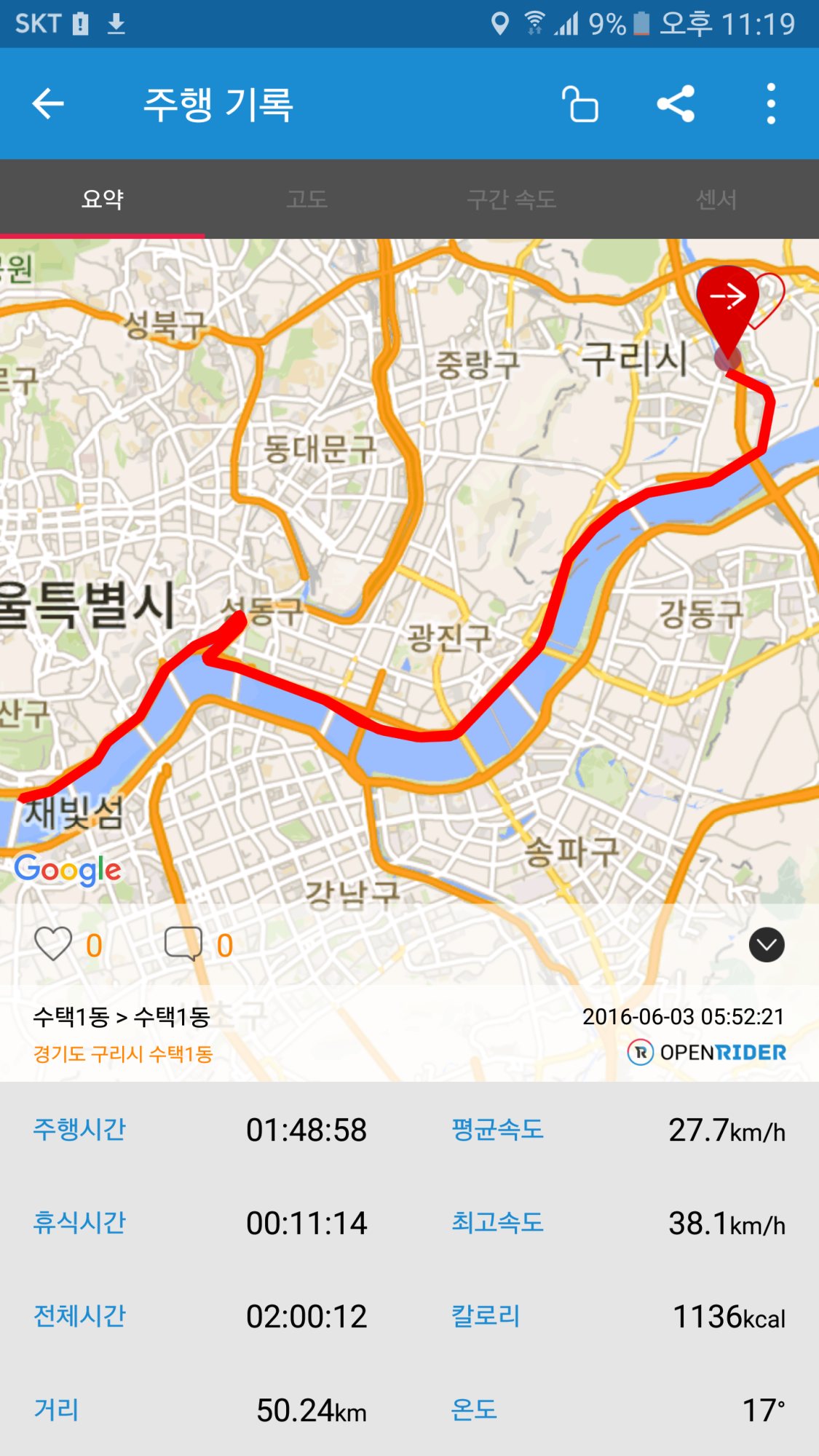
Task: Open the overflow menu
Action: 771,104
